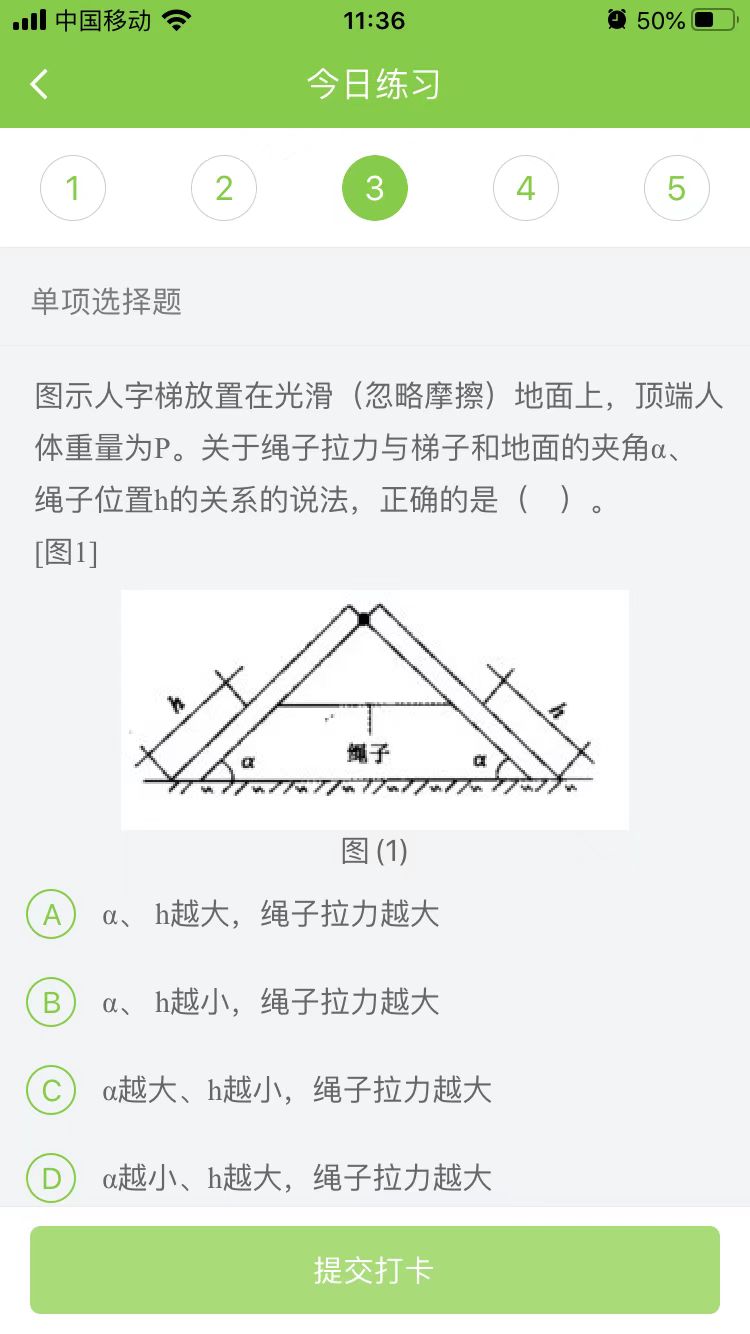Jump to question 4

(x=526, y=188)
